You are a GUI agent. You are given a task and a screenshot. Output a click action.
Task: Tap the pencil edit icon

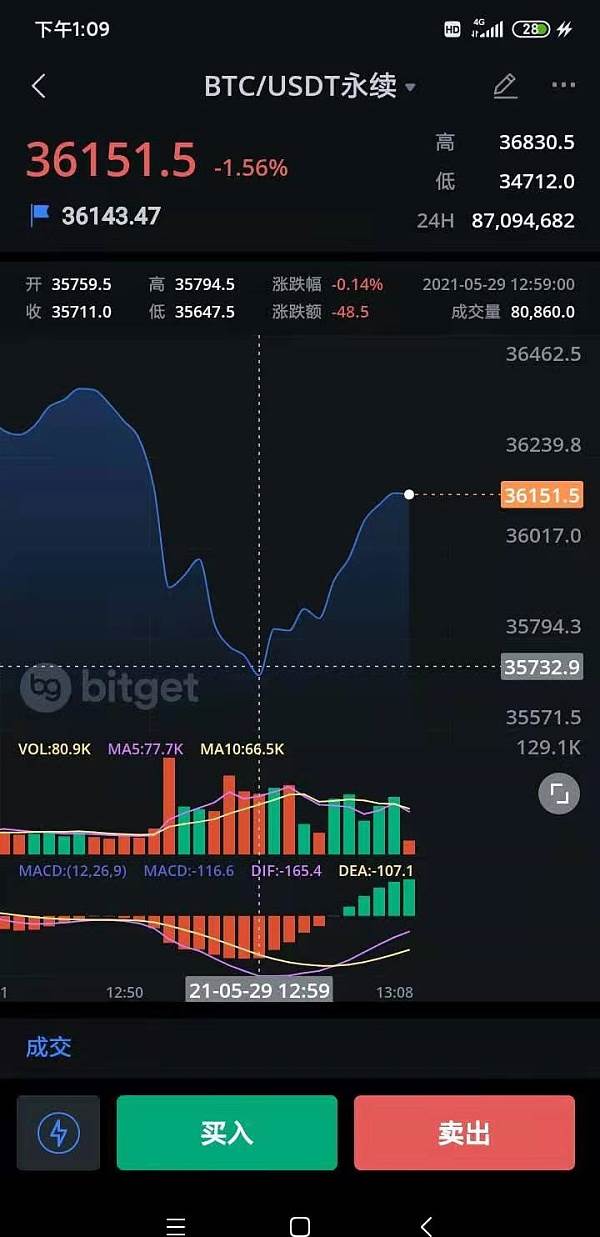pos(505,86)
